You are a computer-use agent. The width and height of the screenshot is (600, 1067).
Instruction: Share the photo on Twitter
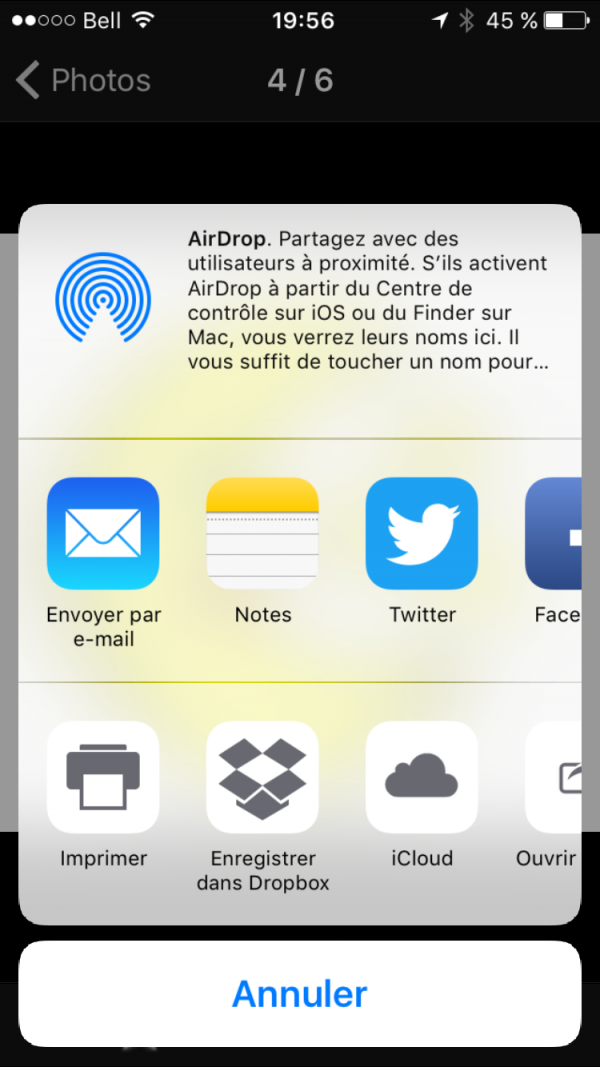click(x=422, y=534)
